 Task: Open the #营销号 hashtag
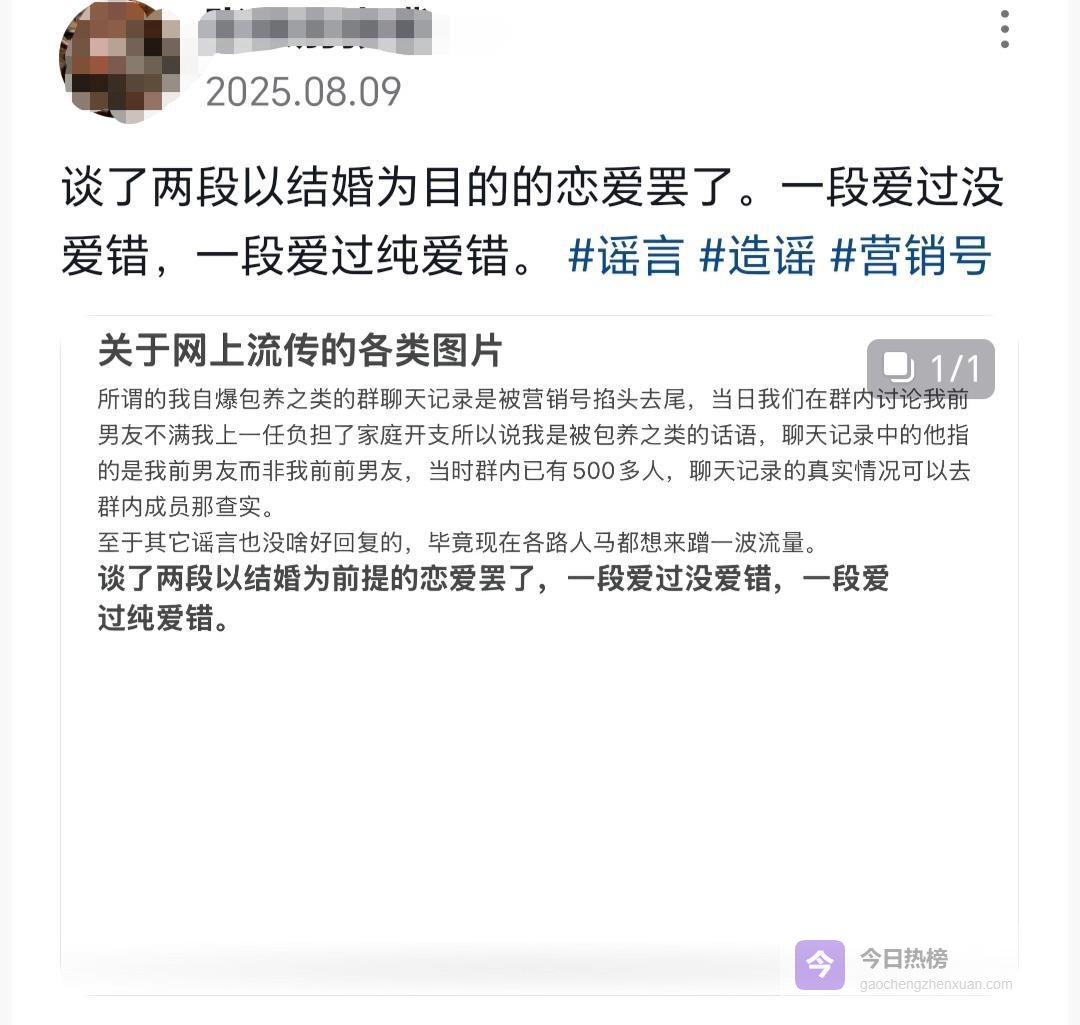pyautogui.click(x=911, y=256)
